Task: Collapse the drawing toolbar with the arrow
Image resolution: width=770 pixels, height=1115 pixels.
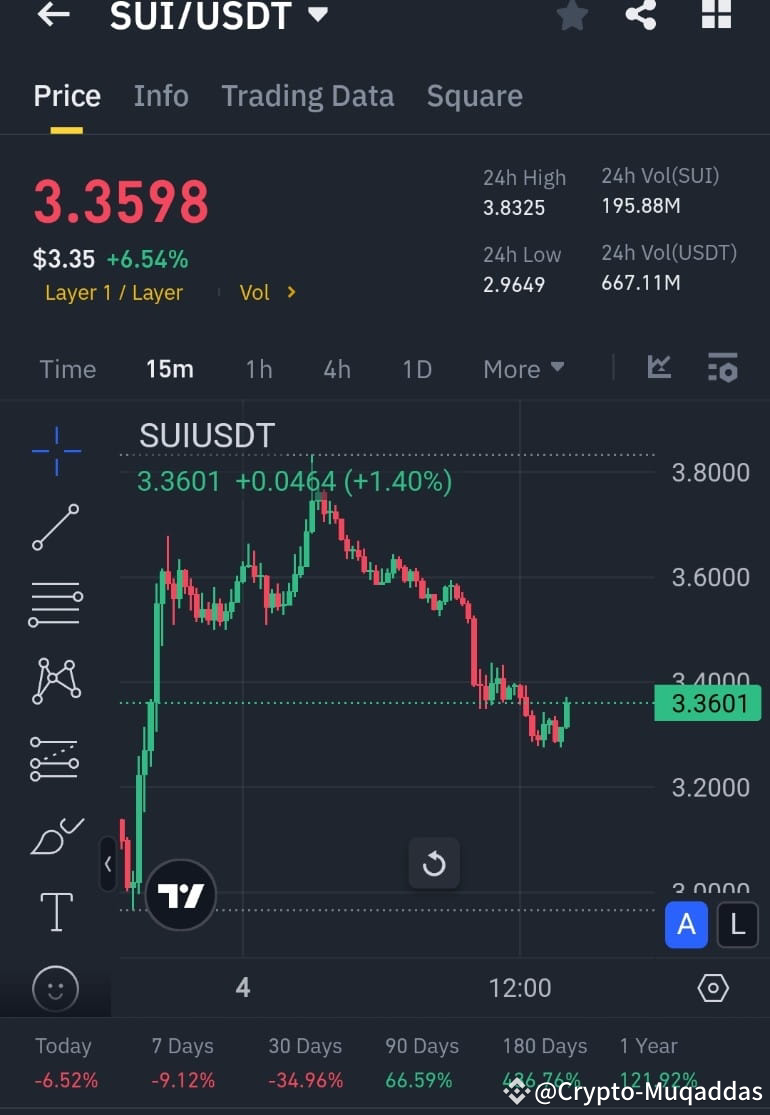Action: coord(108,865)
